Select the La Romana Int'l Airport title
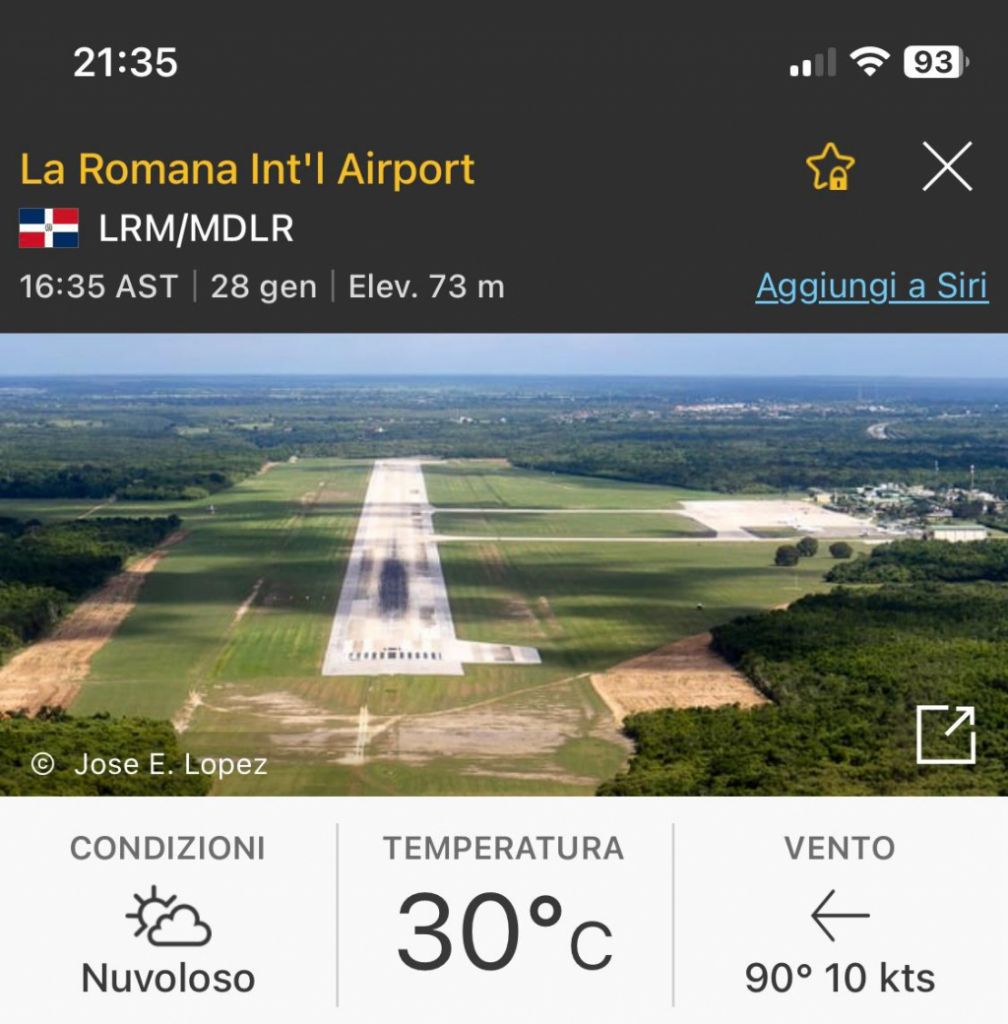 (247, 168)
